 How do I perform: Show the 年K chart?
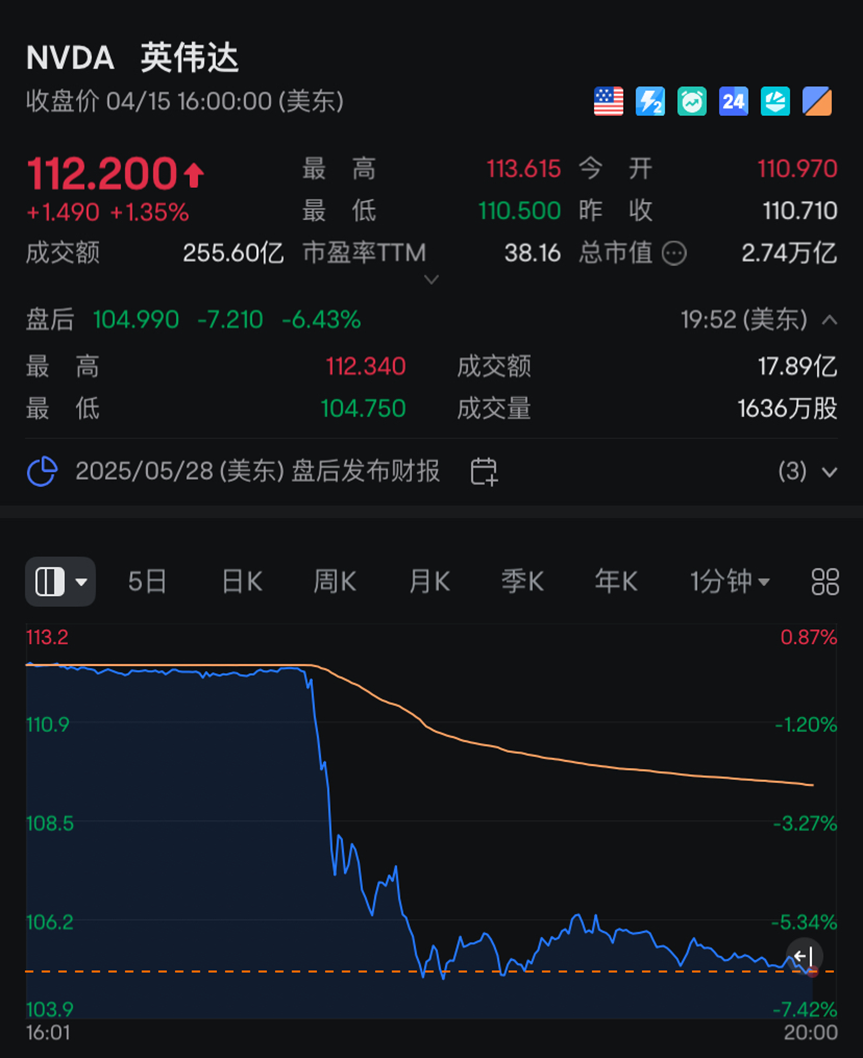point(615,581)
